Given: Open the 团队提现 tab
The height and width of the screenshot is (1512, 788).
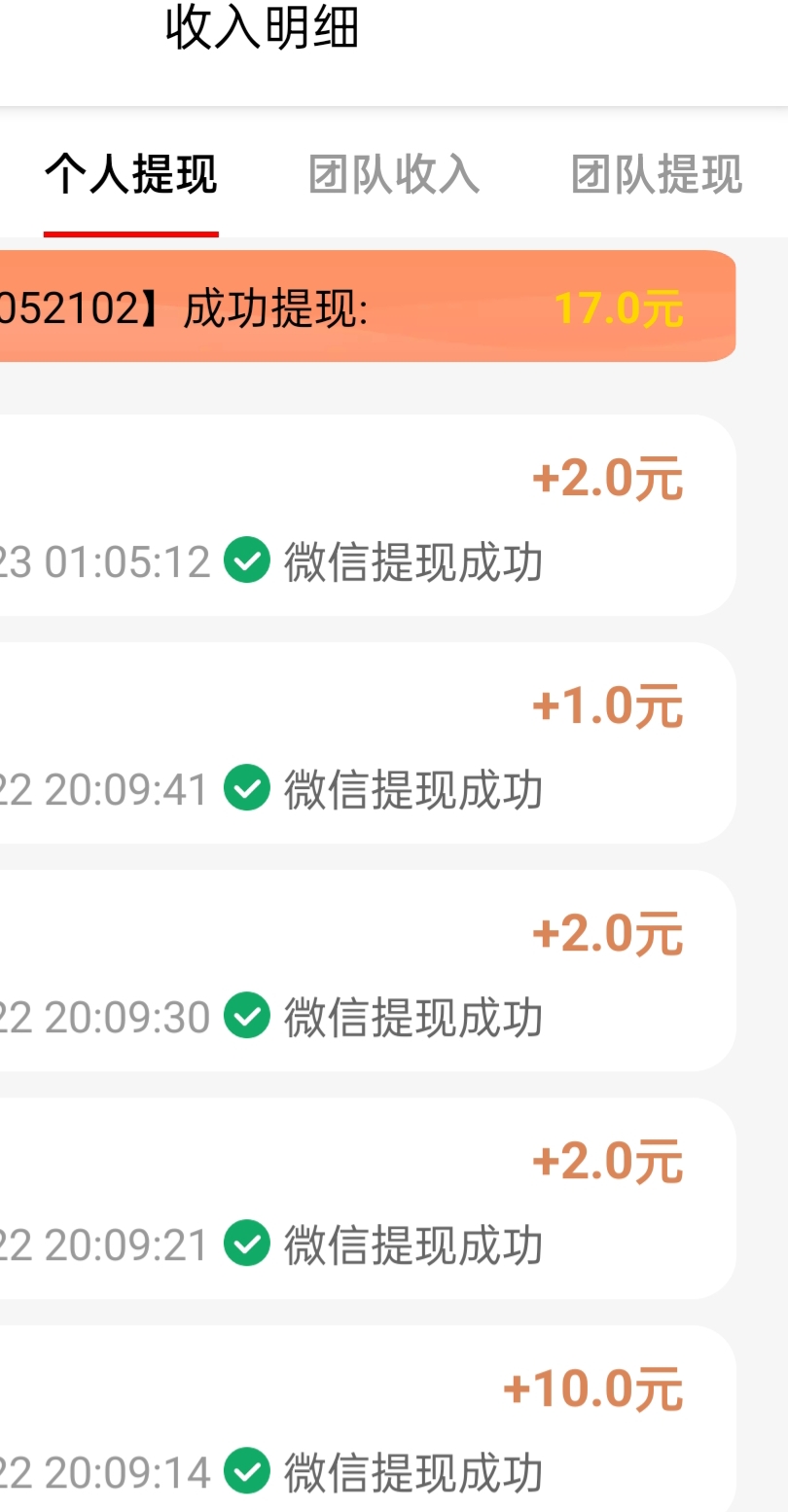Looking at the screenshot, I should [x=657, y=175].
